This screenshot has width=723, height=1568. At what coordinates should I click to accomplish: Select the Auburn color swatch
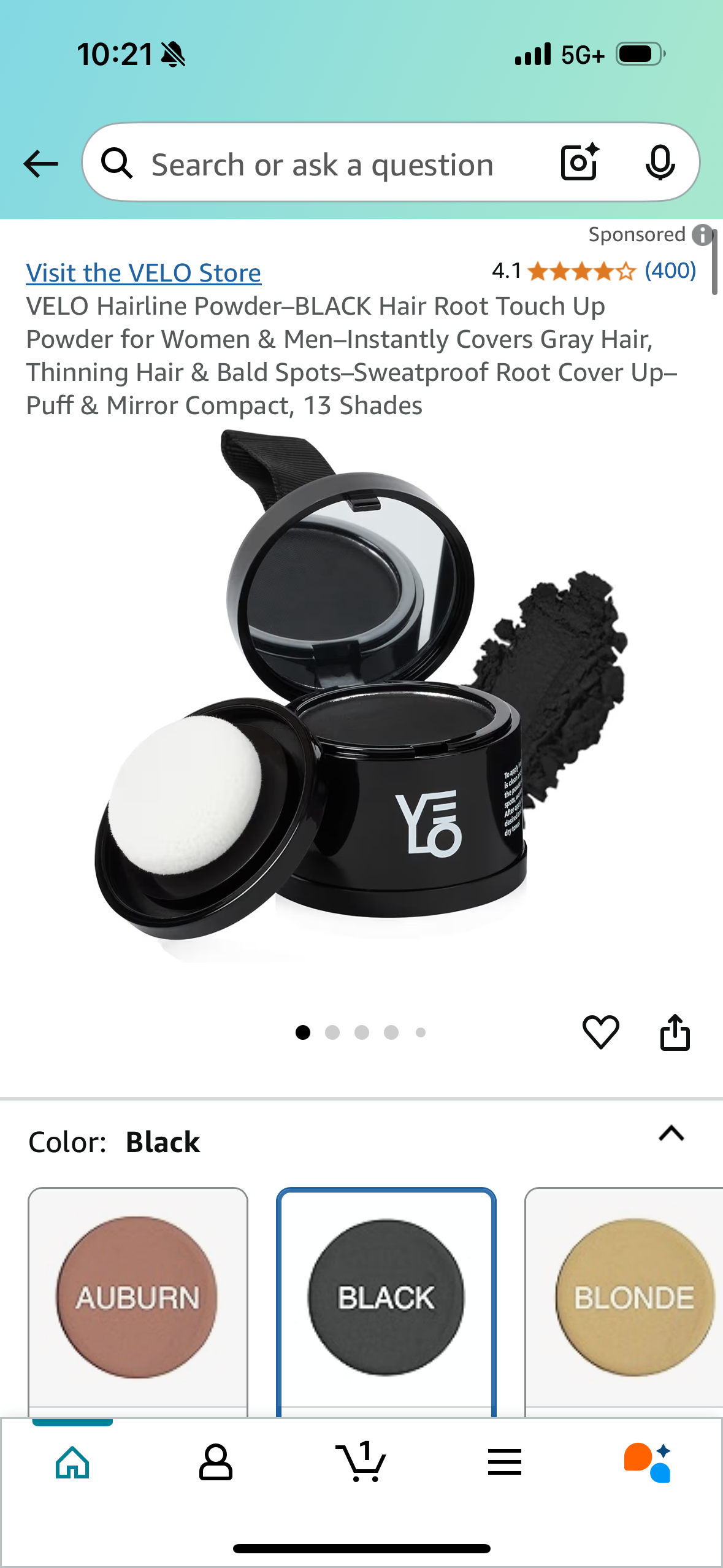click(x=137, y=1297)
